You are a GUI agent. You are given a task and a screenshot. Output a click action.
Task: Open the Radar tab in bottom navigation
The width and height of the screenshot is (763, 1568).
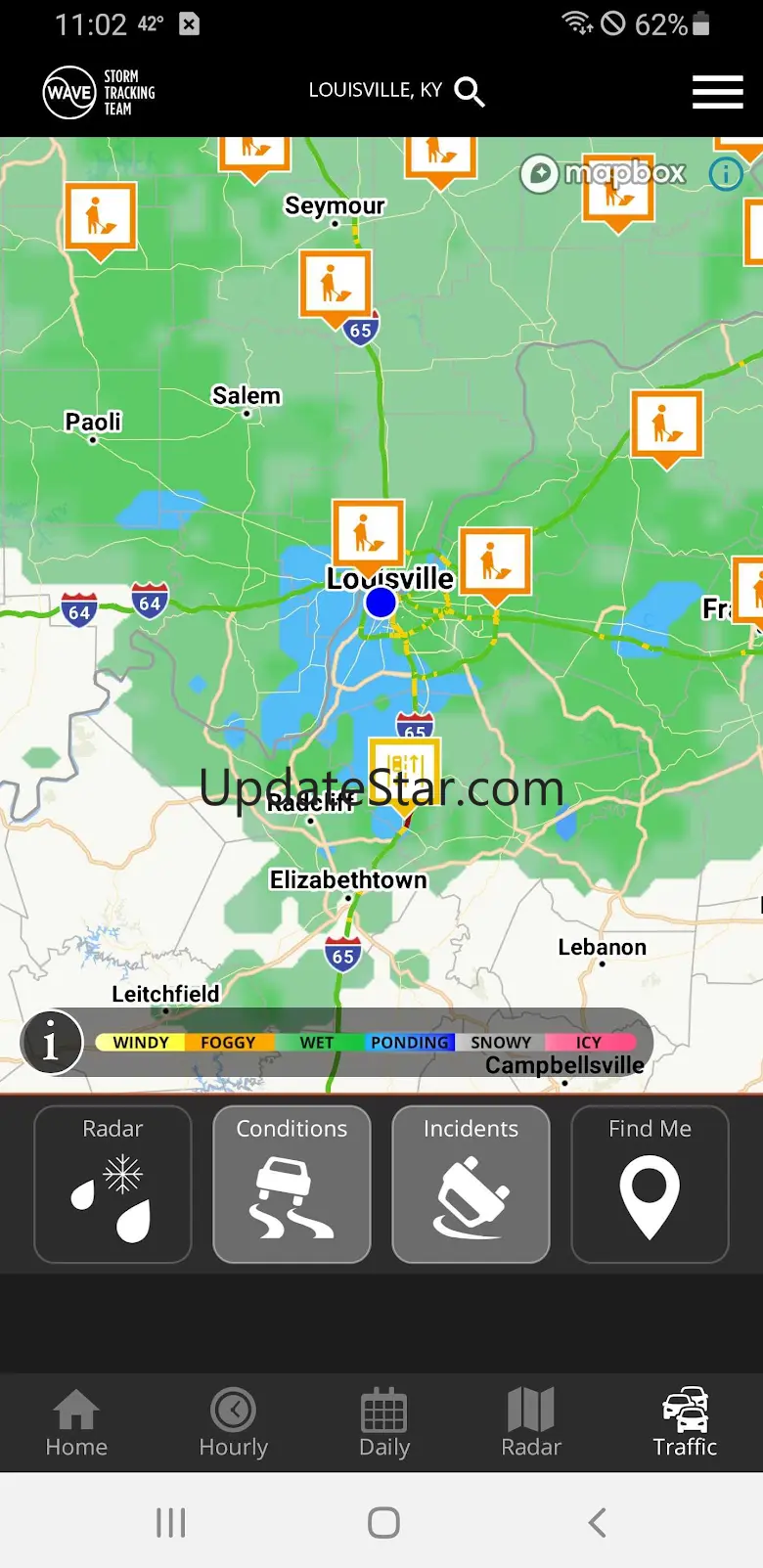[x=531, y=1423]
